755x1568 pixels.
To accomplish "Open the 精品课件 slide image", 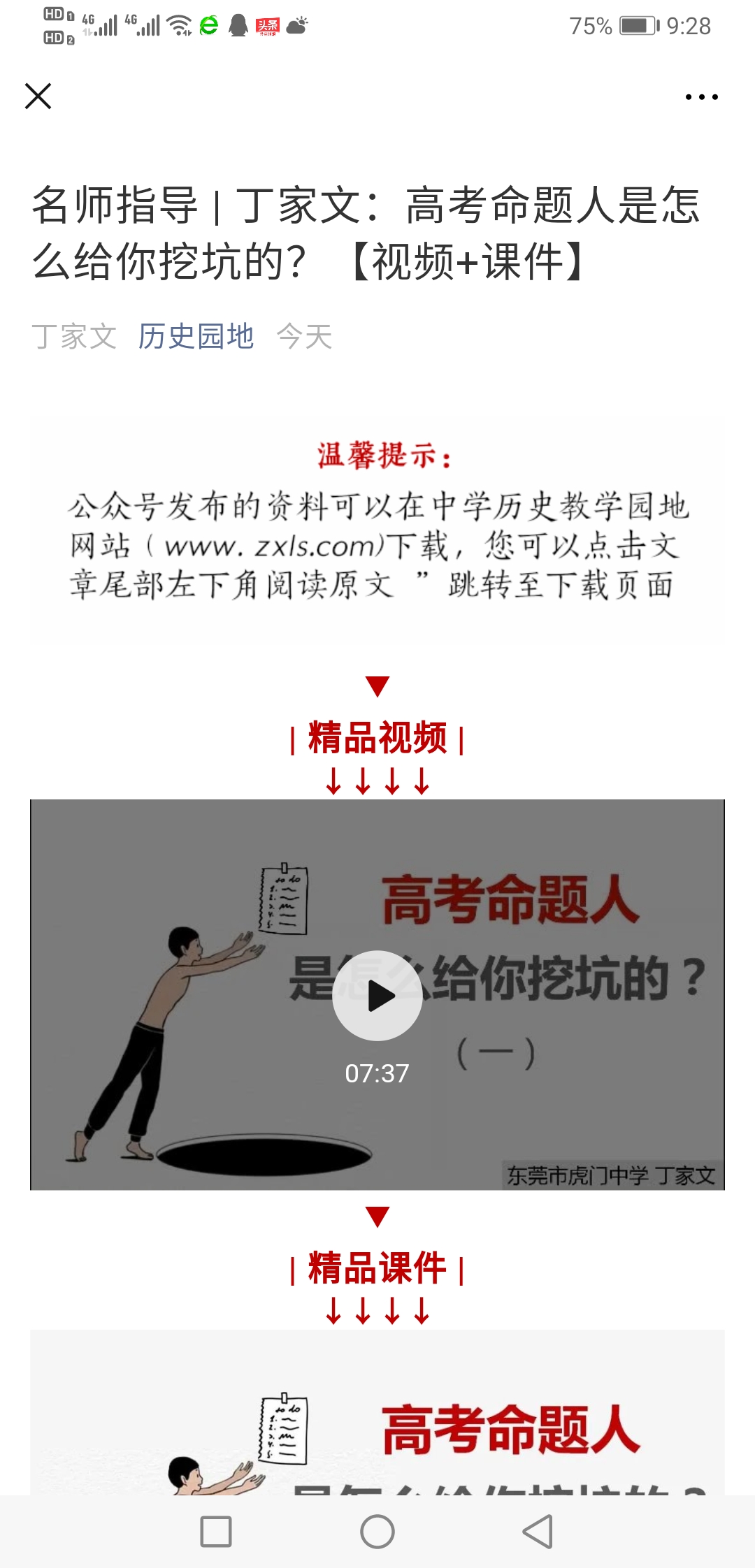I will (x=377, y=1418).
